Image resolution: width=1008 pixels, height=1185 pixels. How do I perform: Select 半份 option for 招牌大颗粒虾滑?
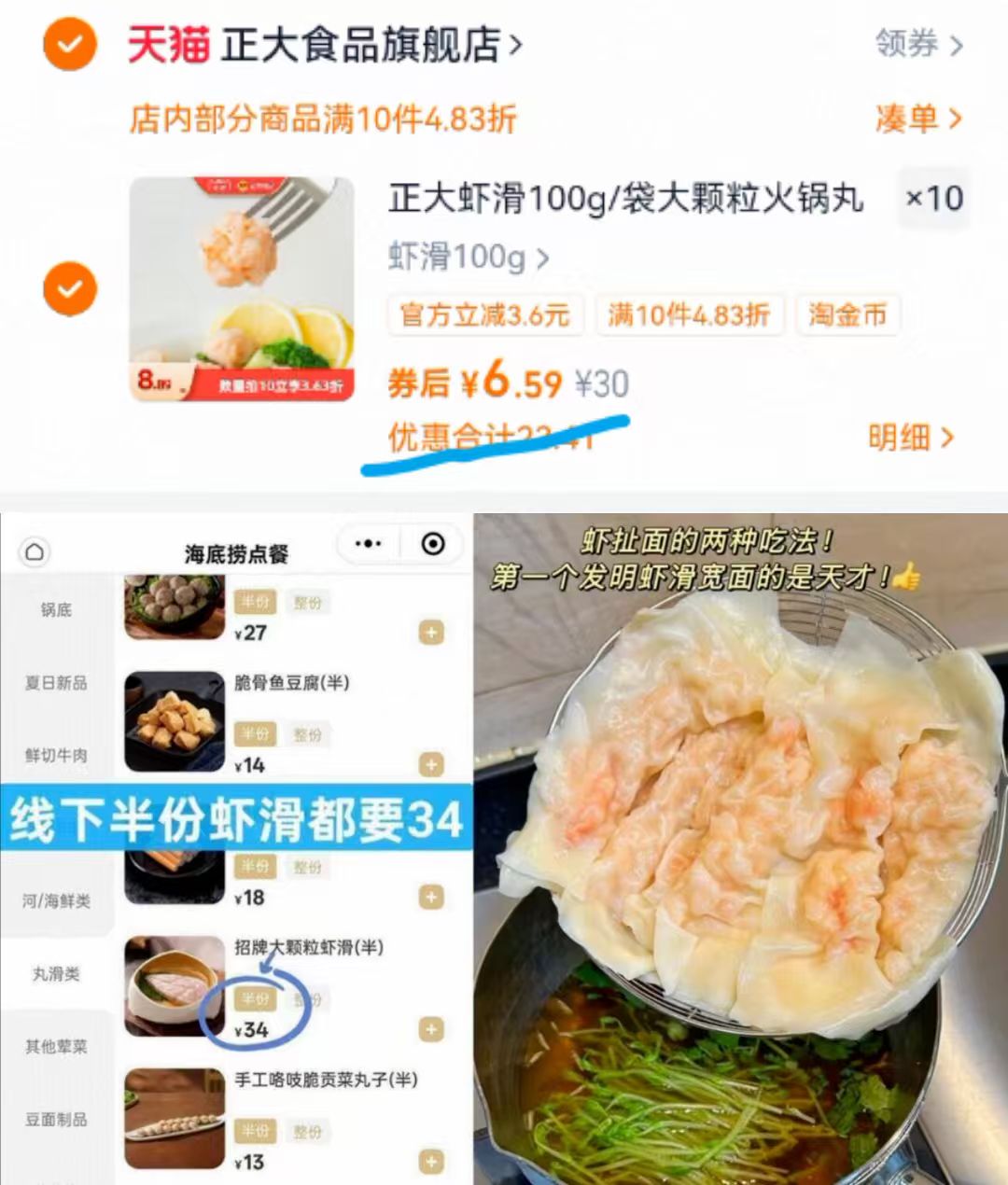click(255, 997)
